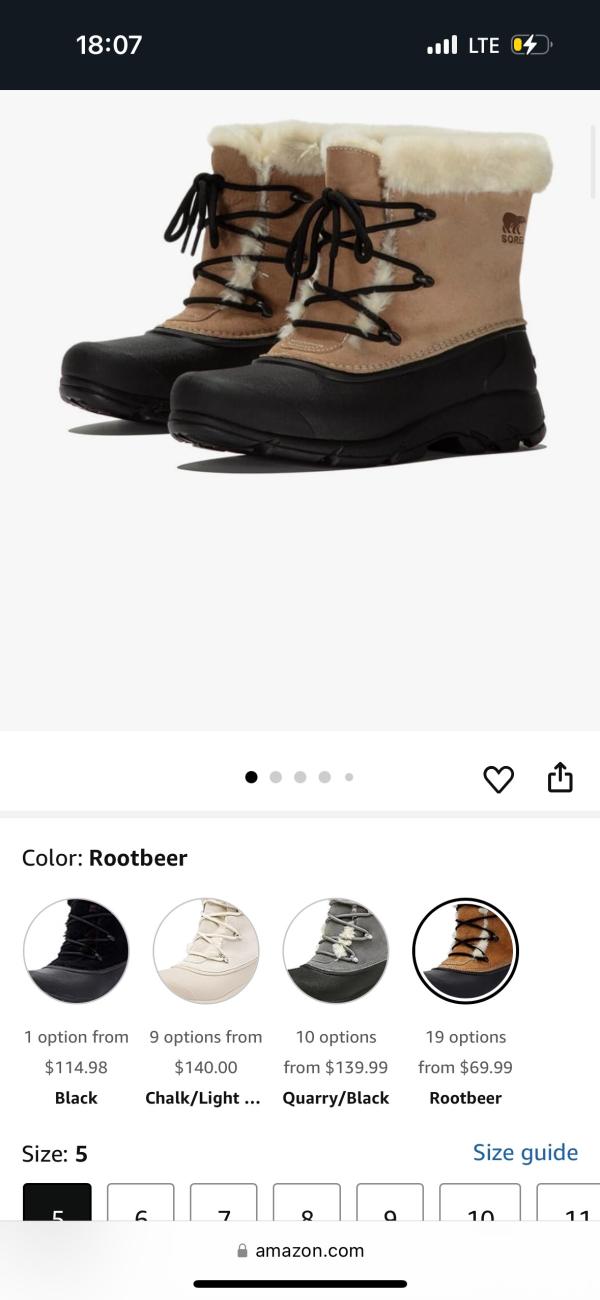Viewport: 600px width, 1300px height.
Task: Choose size 6
Action: click(141, 1205)
